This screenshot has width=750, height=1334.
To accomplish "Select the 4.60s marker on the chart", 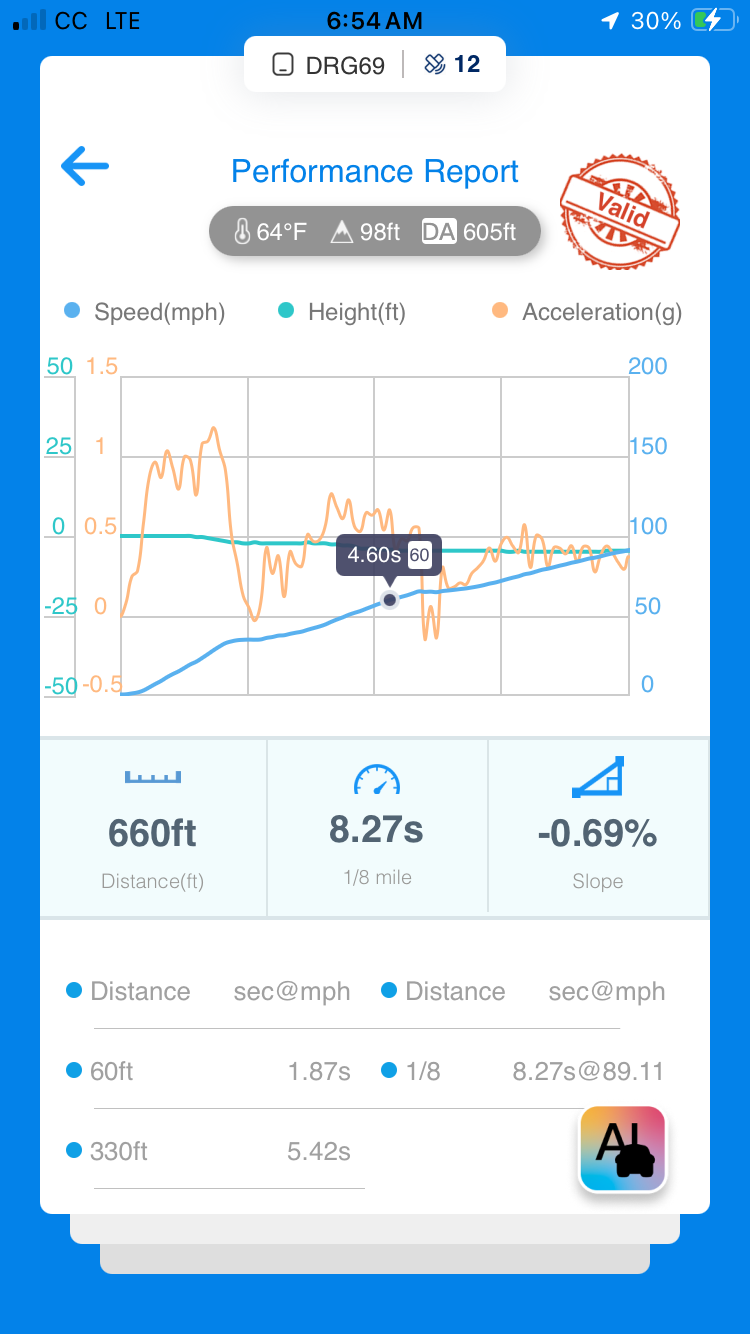I will point(390,600).
